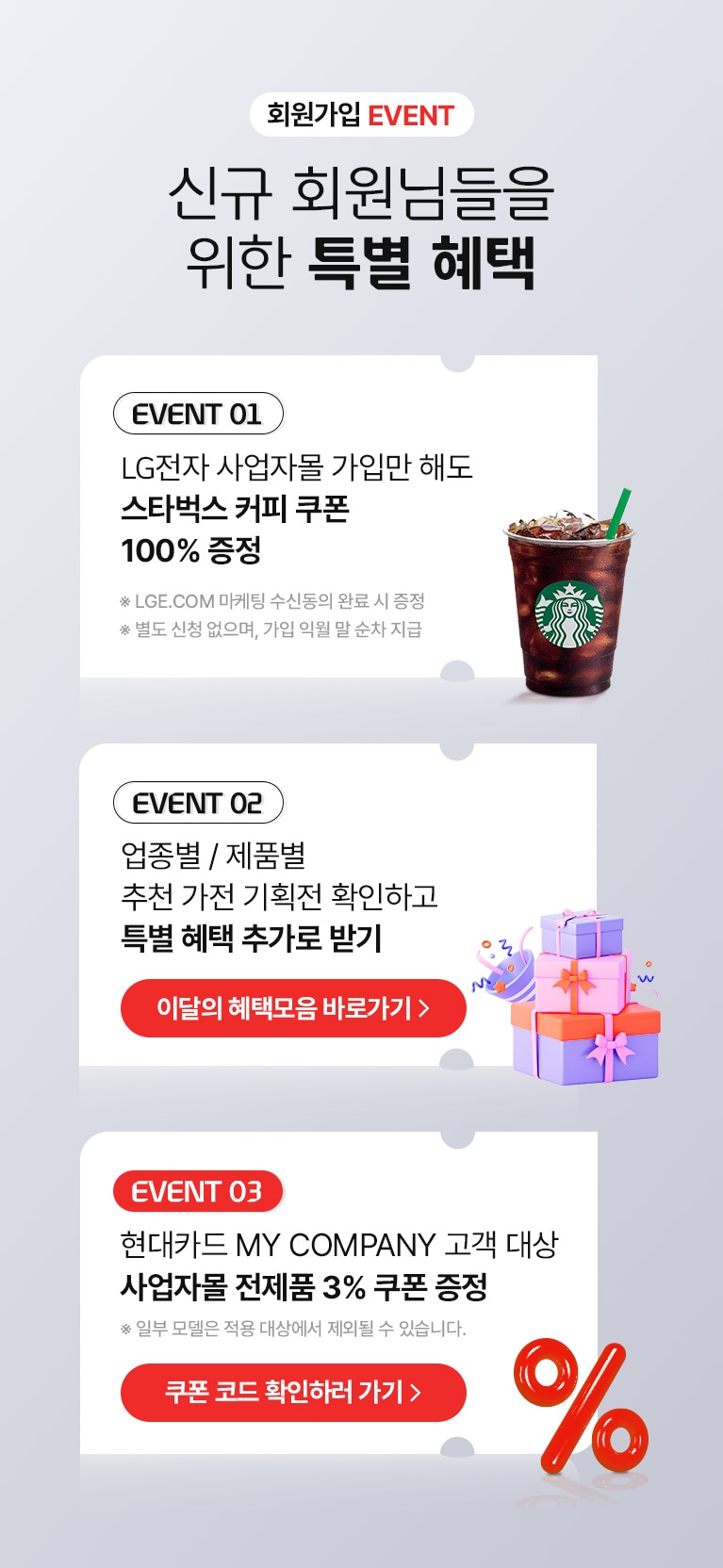Tap 쿠폰 코드 확인하러 가기 button
Viewport: 723px width, 1568px height.
(293, 1392)
